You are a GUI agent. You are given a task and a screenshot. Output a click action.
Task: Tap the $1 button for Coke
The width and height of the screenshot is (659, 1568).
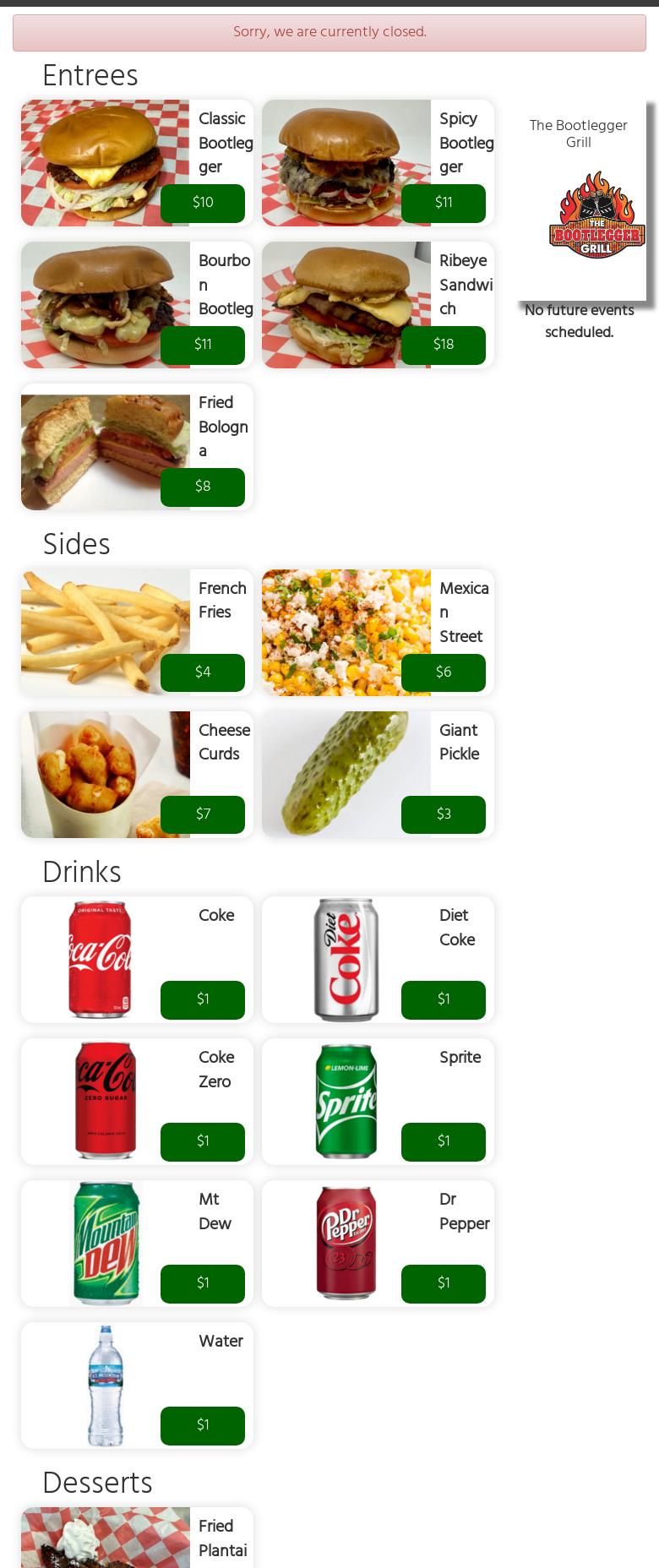202,999
